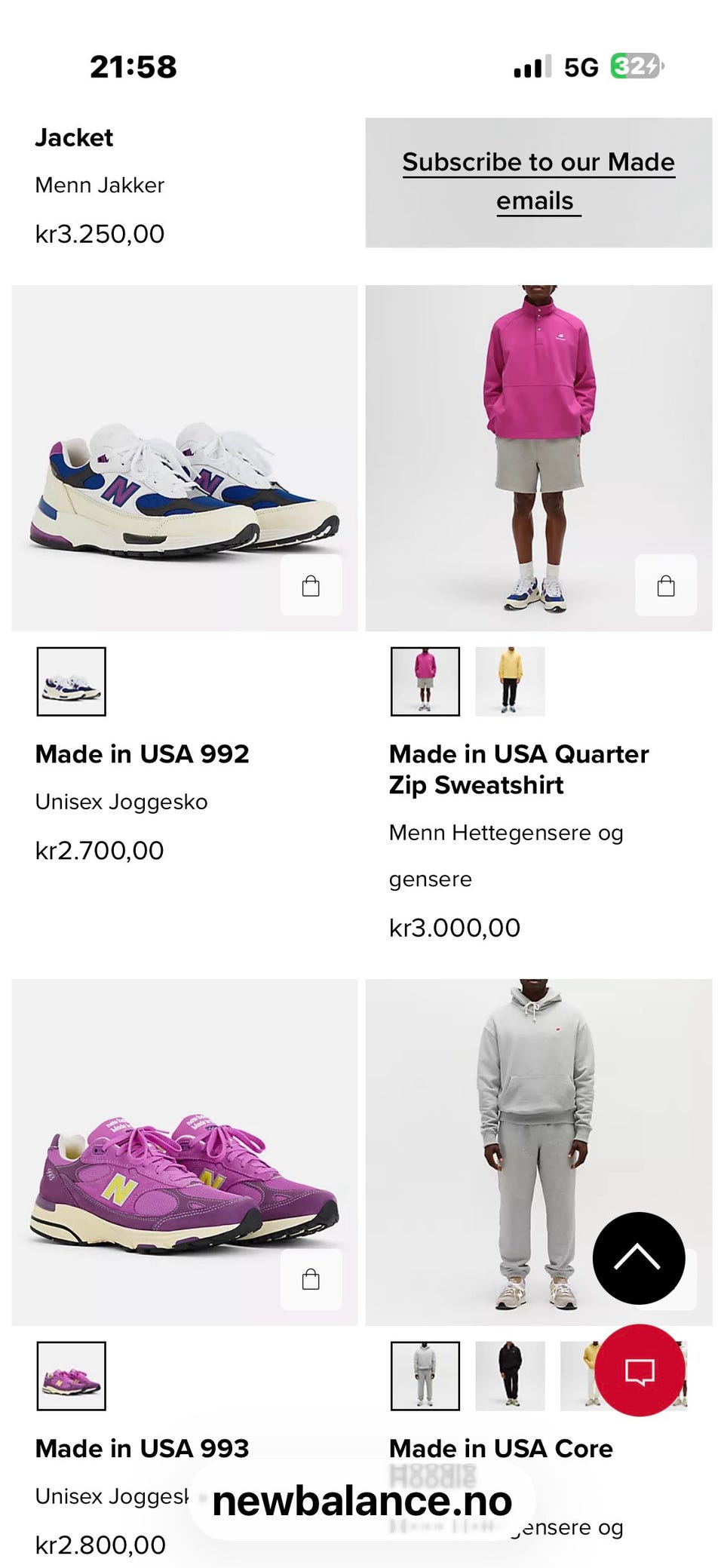Select the pink Quarter Zip Sweatshirt color
Image resolution: width=724 pixels, height=1568 pixels.
click(425, 681)
